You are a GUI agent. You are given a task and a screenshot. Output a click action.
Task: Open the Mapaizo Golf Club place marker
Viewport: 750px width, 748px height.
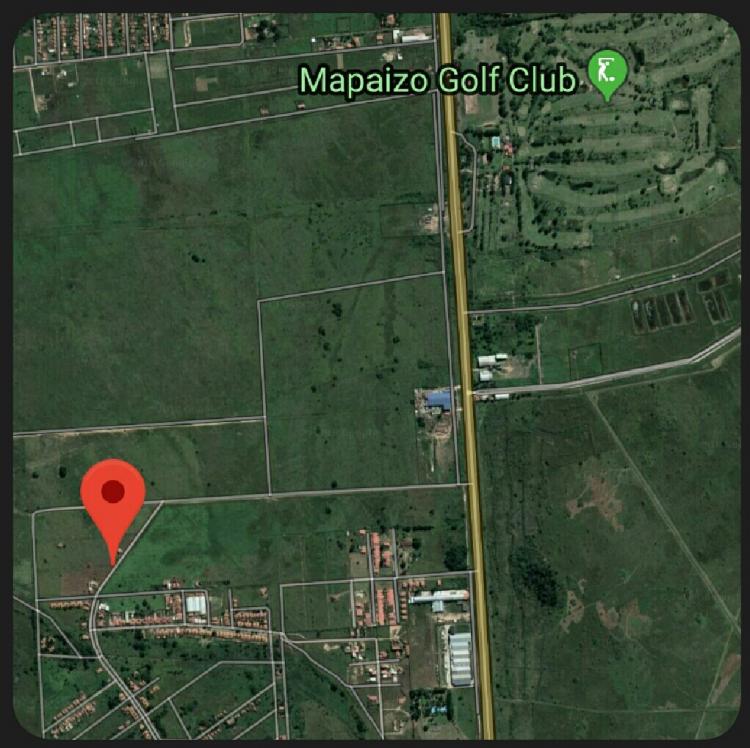click(607, 73)
